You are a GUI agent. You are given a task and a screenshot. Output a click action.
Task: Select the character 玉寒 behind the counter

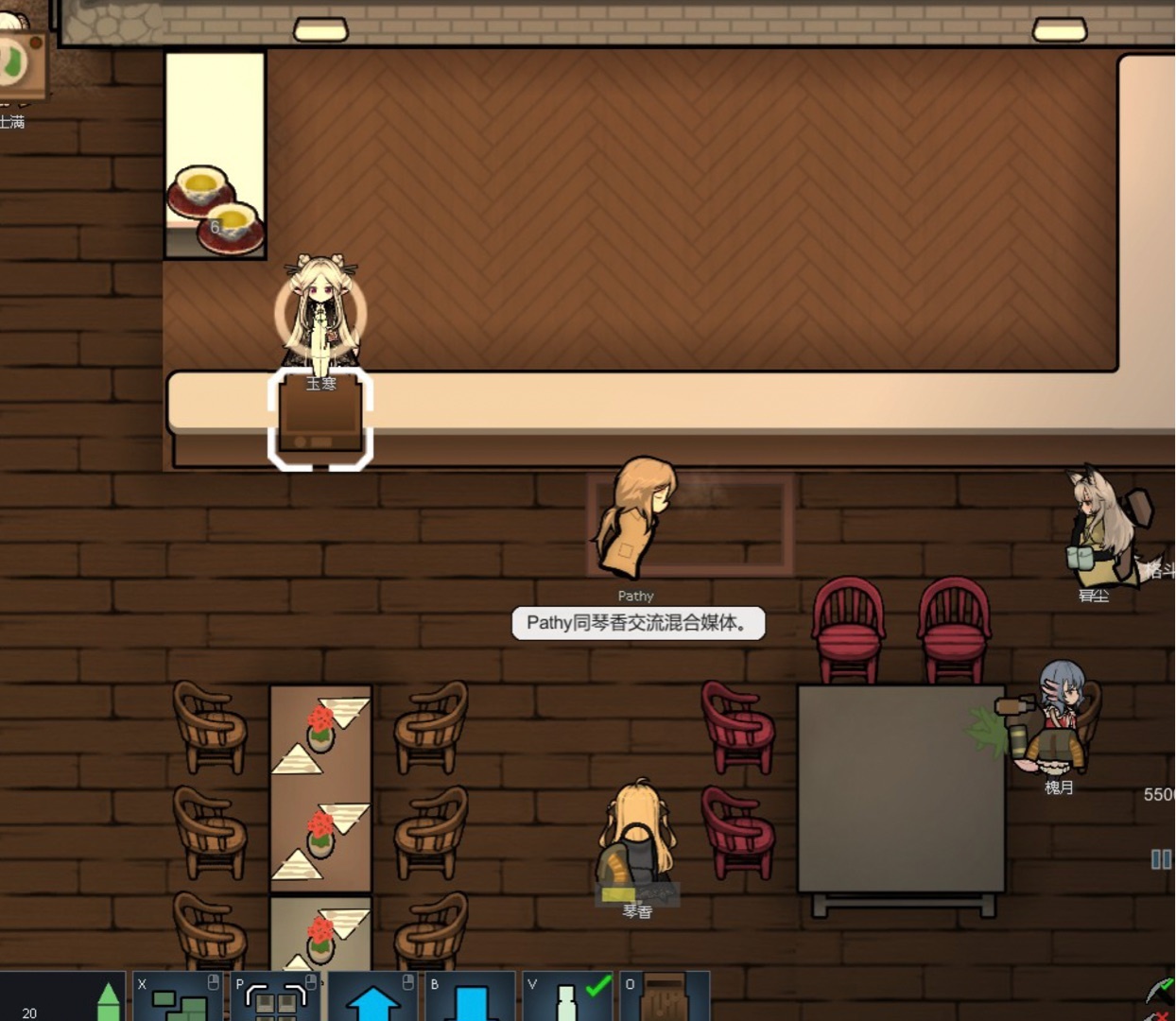[320, 318]
